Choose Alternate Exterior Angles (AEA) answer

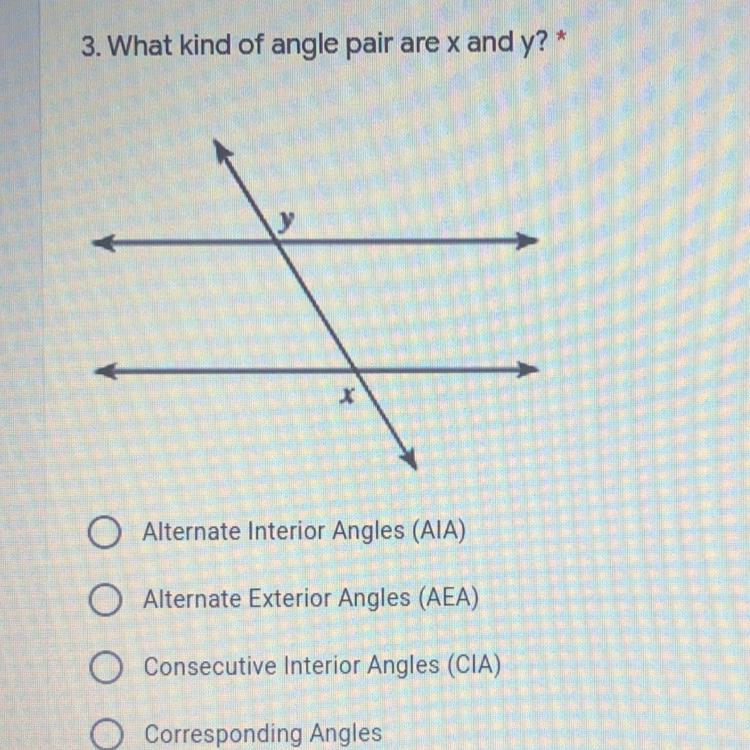pyautogui.click(x=102, y=600)
